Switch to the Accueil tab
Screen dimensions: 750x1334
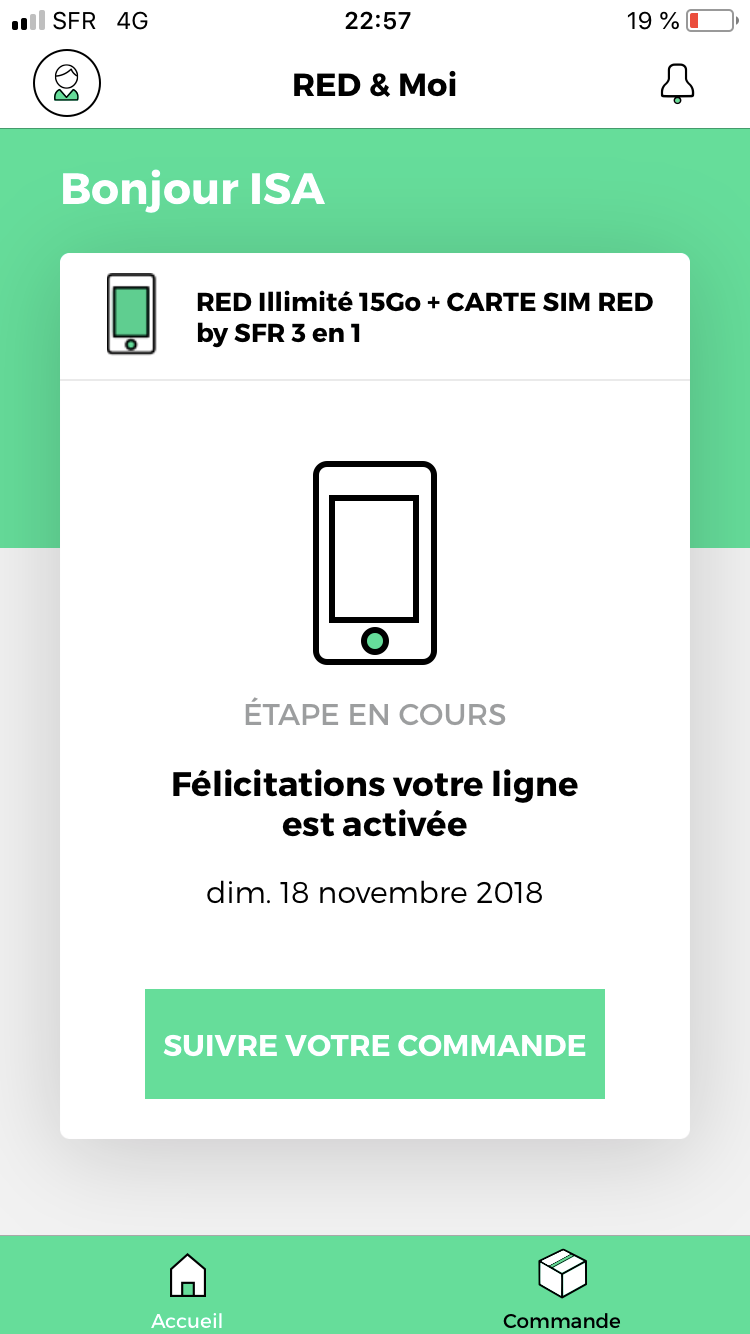(x=187, y=1290)
